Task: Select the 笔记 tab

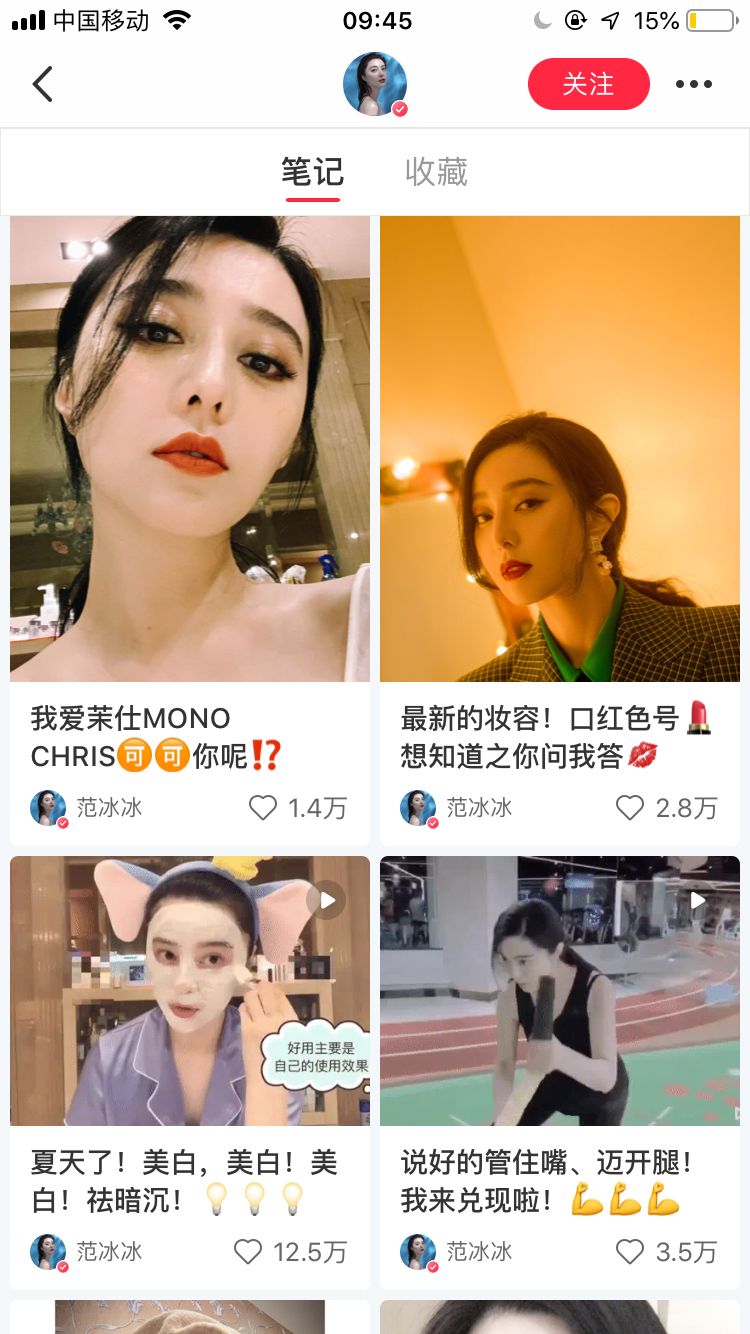Action: tap(312, 172)
